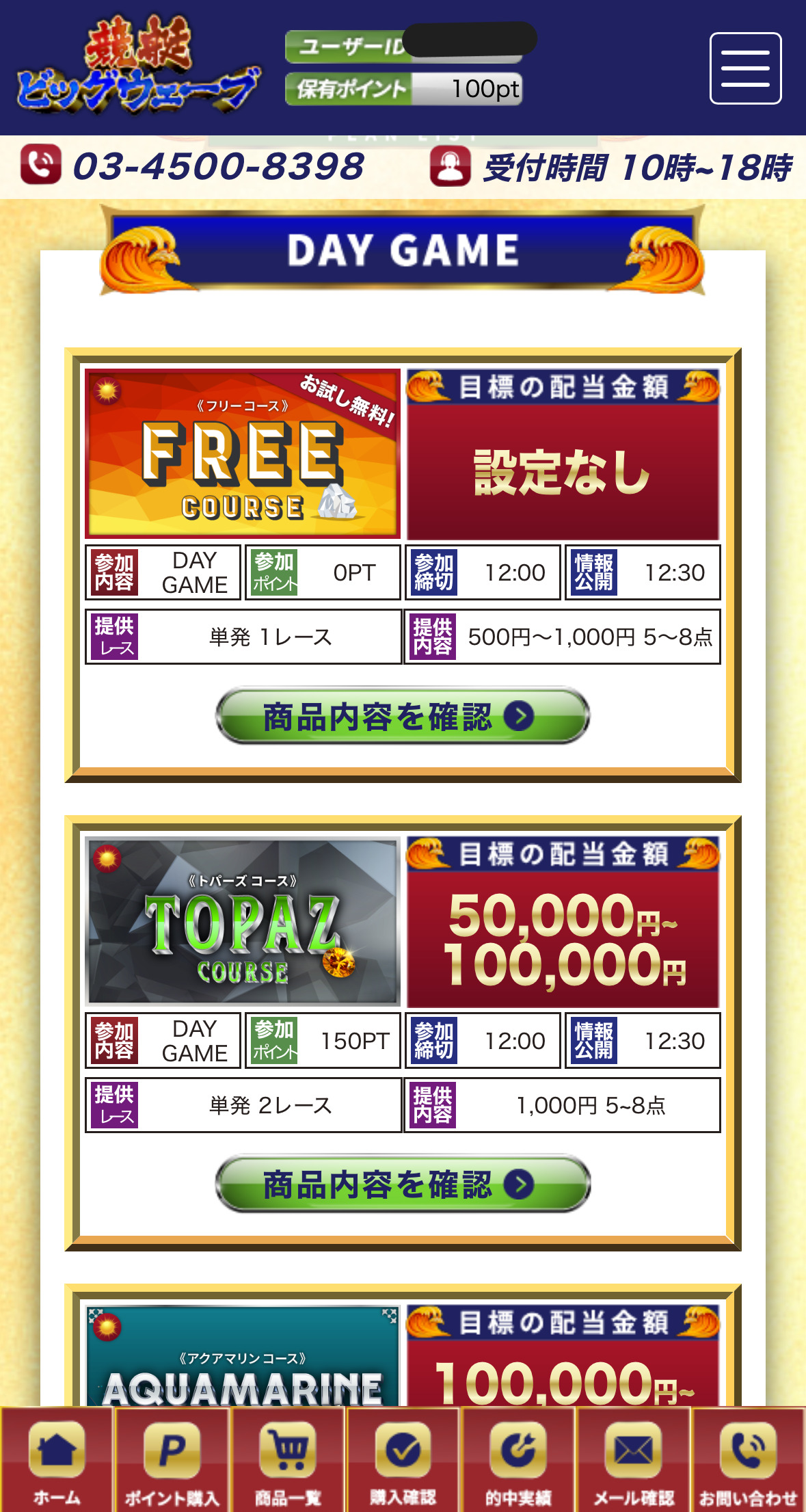The image size is (806, 1512).
Task: Open the TOPAZ COURSE banner
Action: click(243, 920)
